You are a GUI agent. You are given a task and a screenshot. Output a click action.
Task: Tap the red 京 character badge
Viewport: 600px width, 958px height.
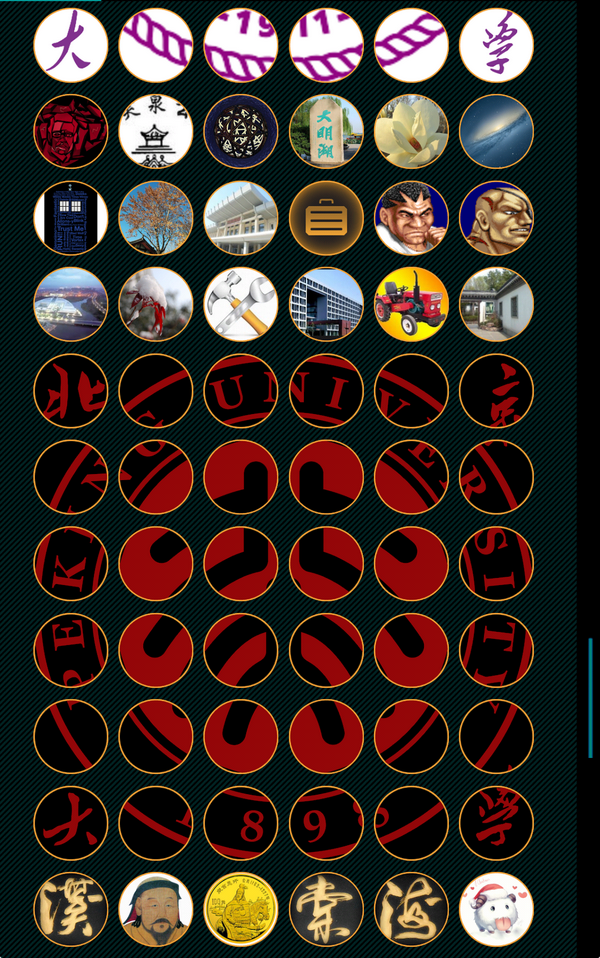click(x=496, y=391)
